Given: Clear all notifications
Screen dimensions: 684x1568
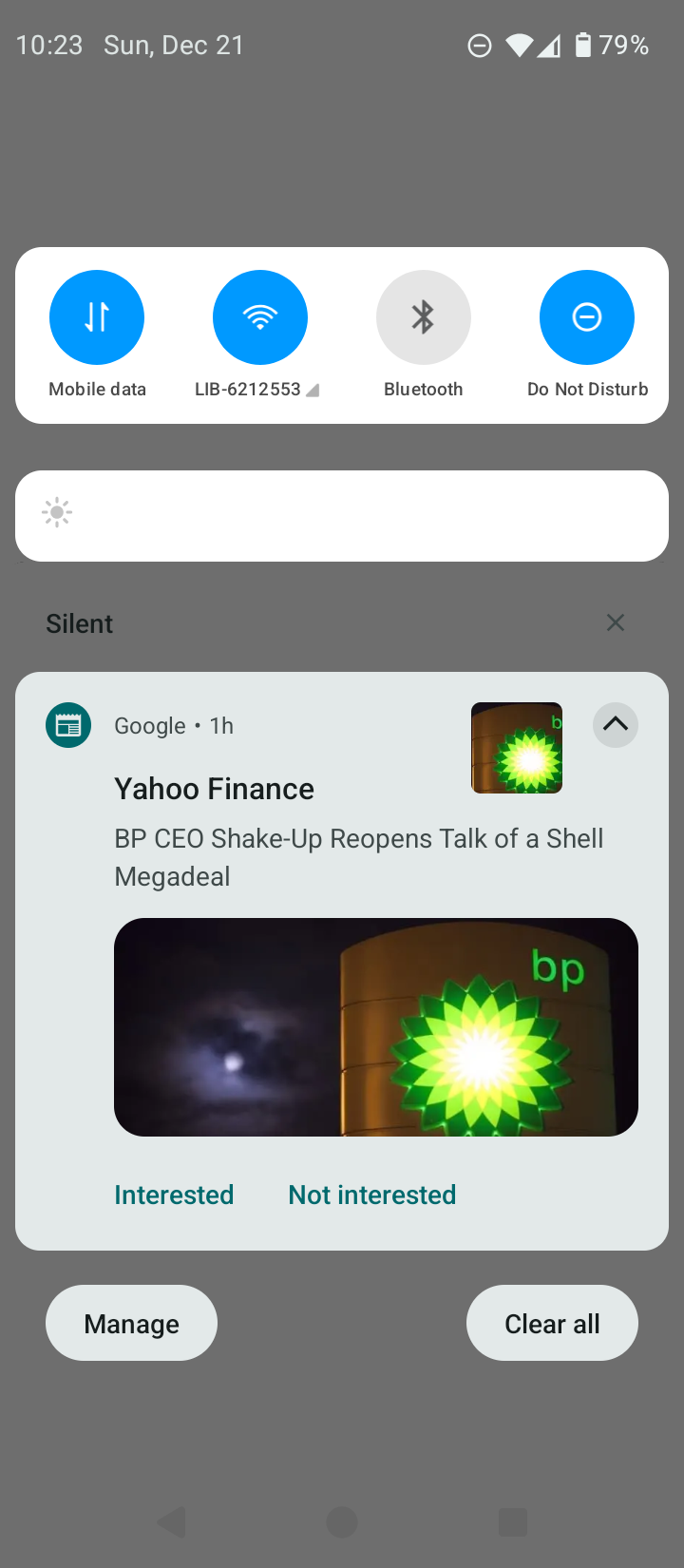Looking at the screenshot, I should pyautogui.click(x=552, y=1323).
